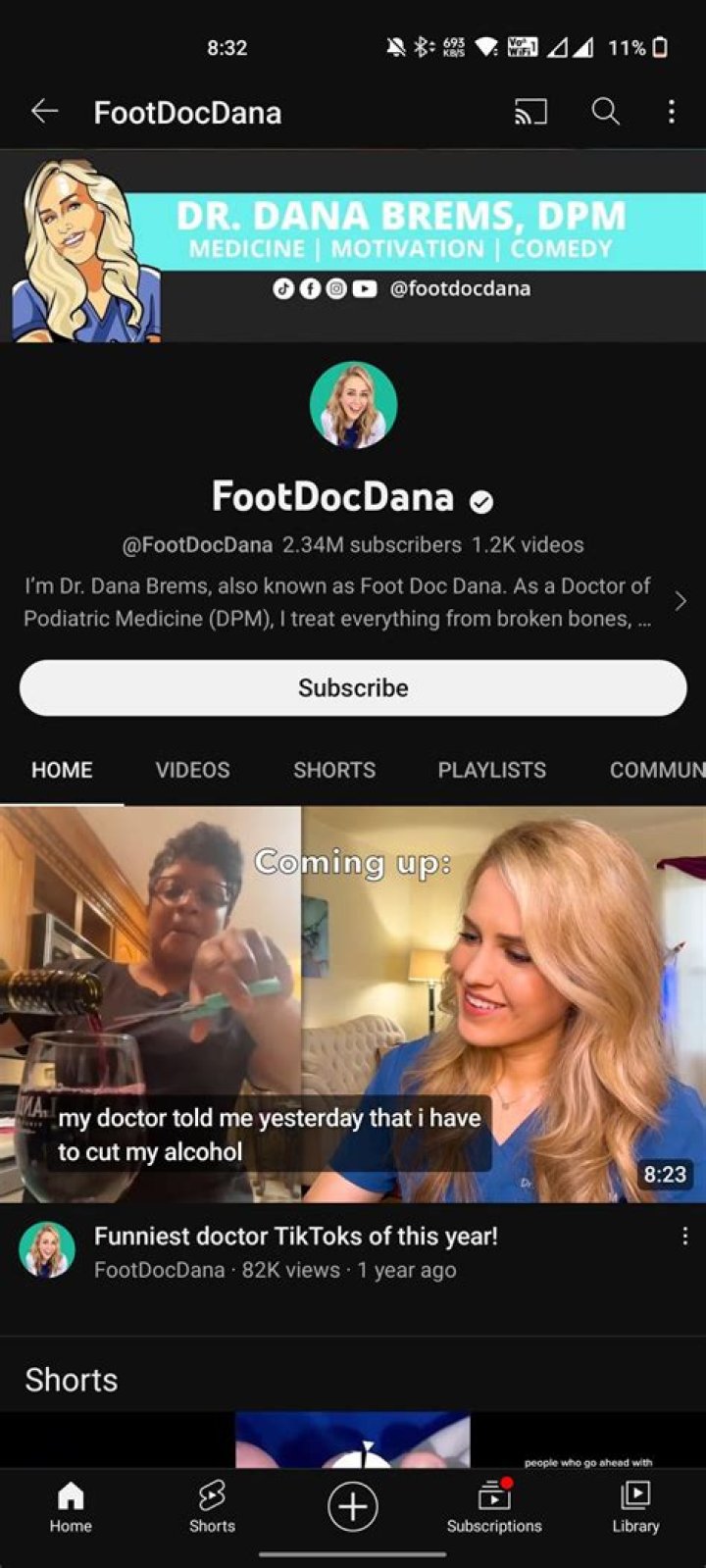Open options menu for Funniest doctor TikToks video
This screenshot has width=706, height=1568.
(x=684, y=1237)
